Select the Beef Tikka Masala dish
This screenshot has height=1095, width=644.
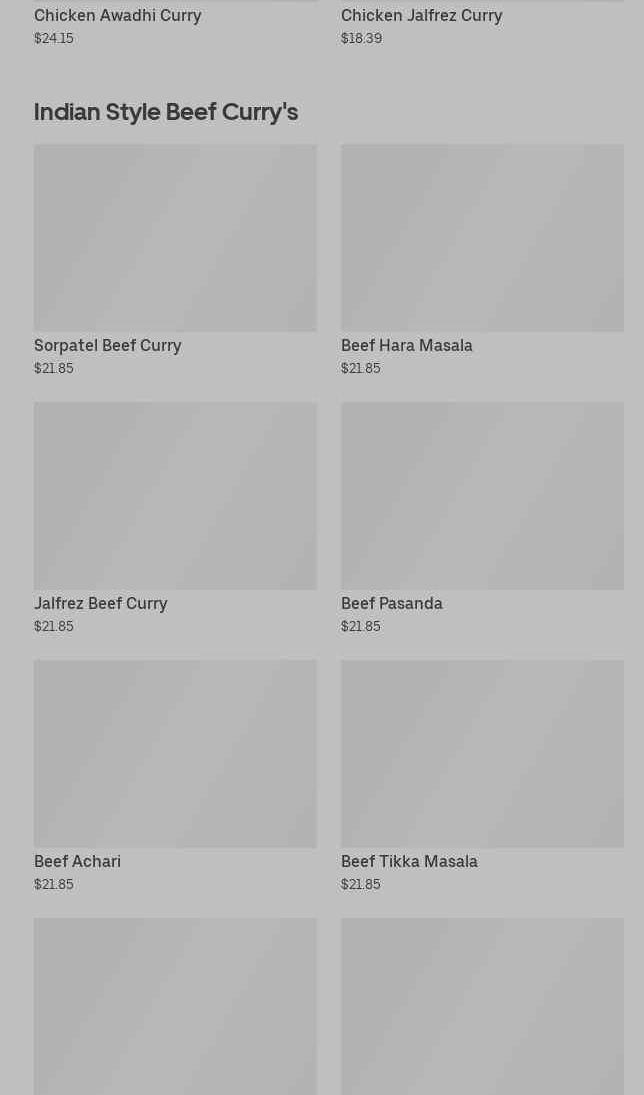point(482,777)
